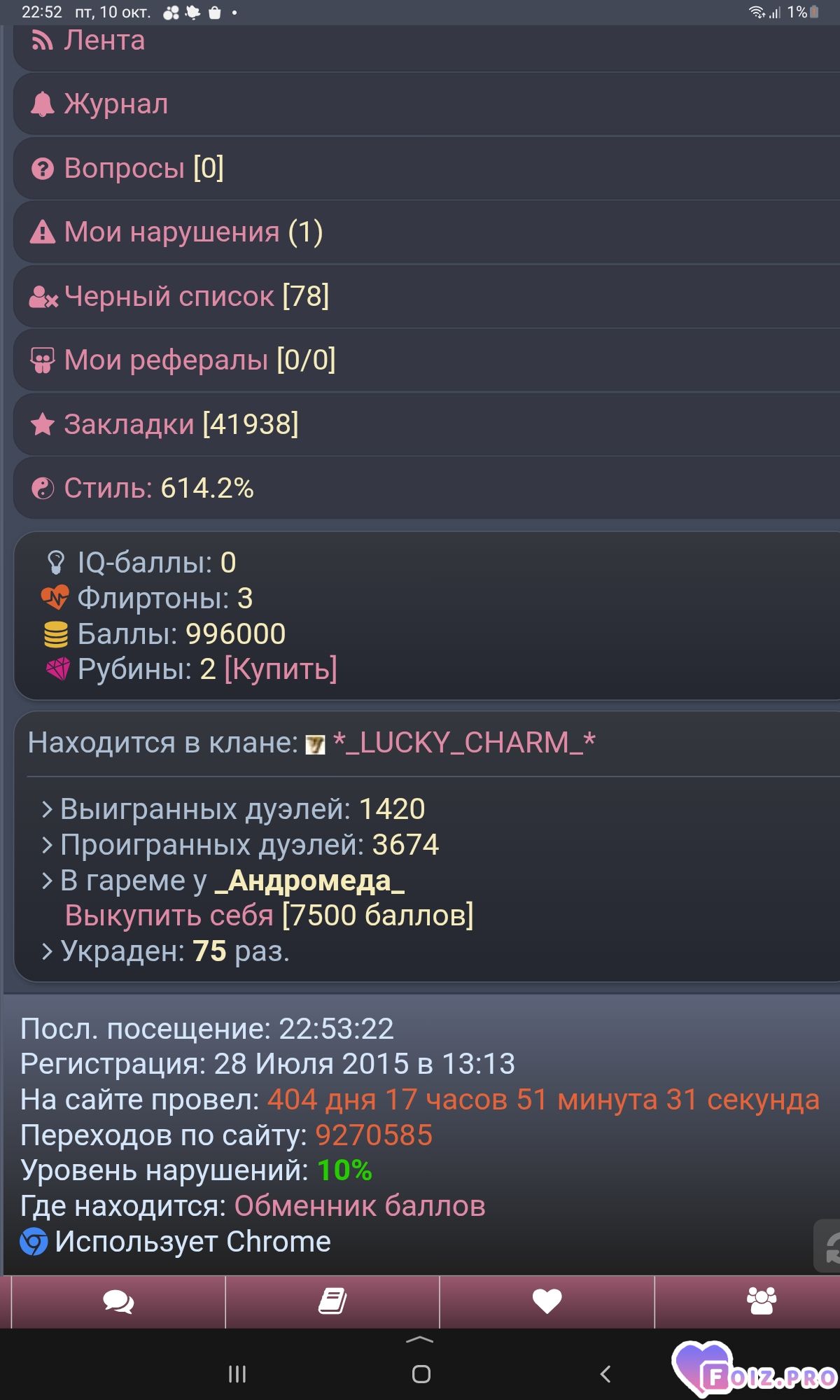Image resolution: width=840 pixels, height=1400 pixels.
Task: Open the book icon tab in bottom bar
Action: [332, 1302]
